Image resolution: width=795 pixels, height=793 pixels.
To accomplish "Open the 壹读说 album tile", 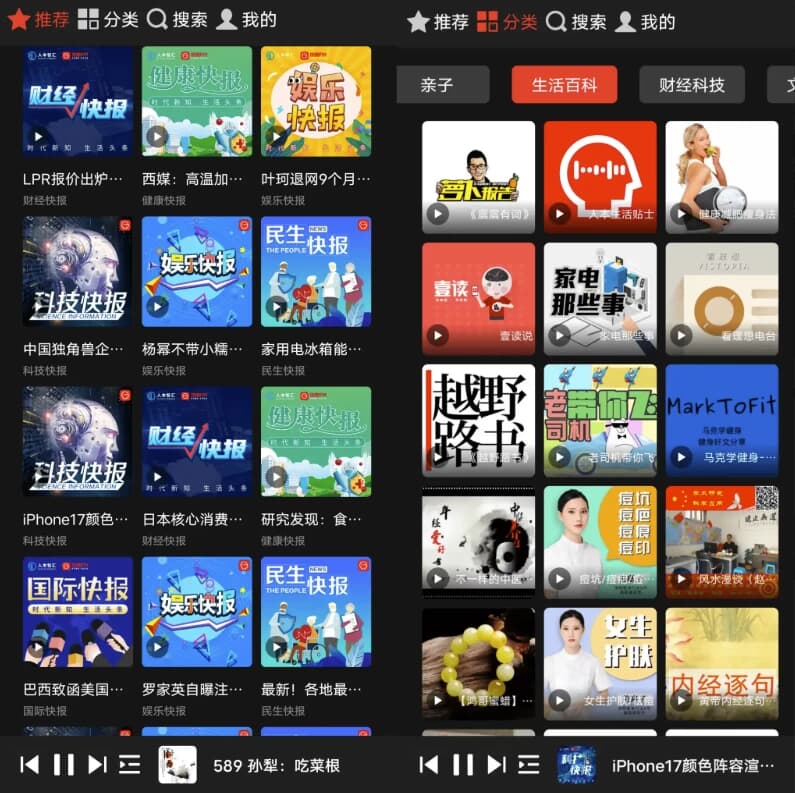I will pos(478,298).
